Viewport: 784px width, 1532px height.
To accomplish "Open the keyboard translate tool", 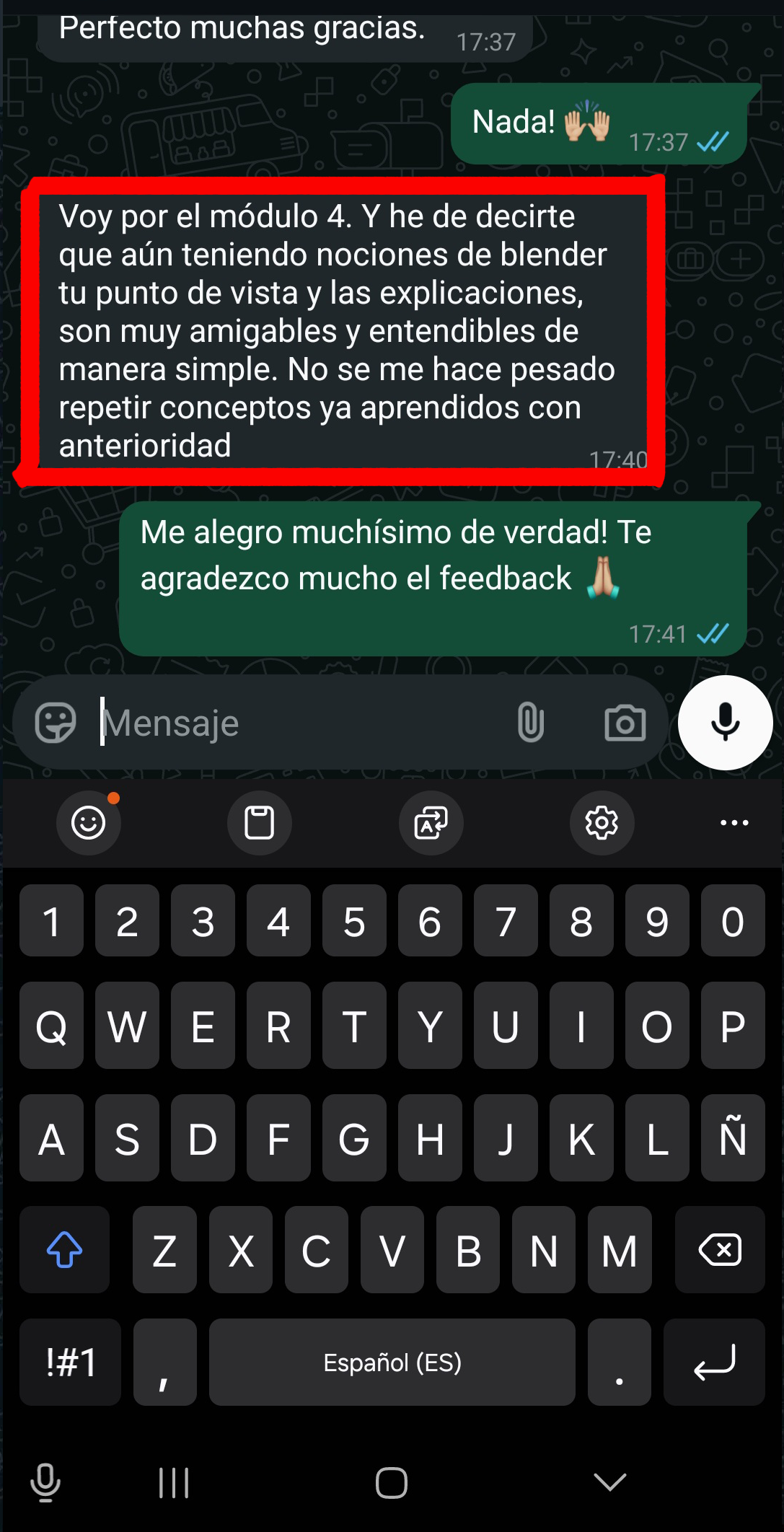I will [x=431, y=822].
